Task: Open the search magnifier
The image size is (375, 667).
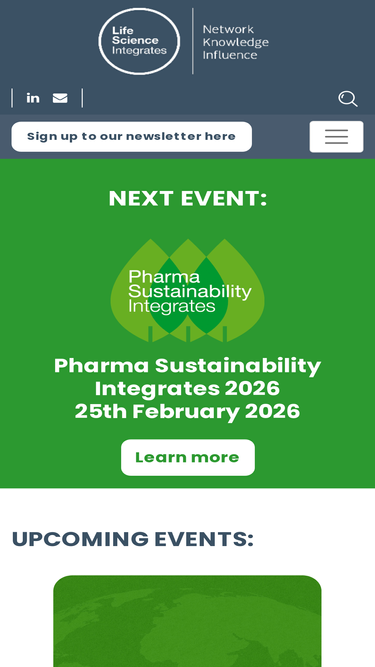Action: pos(348,99)
